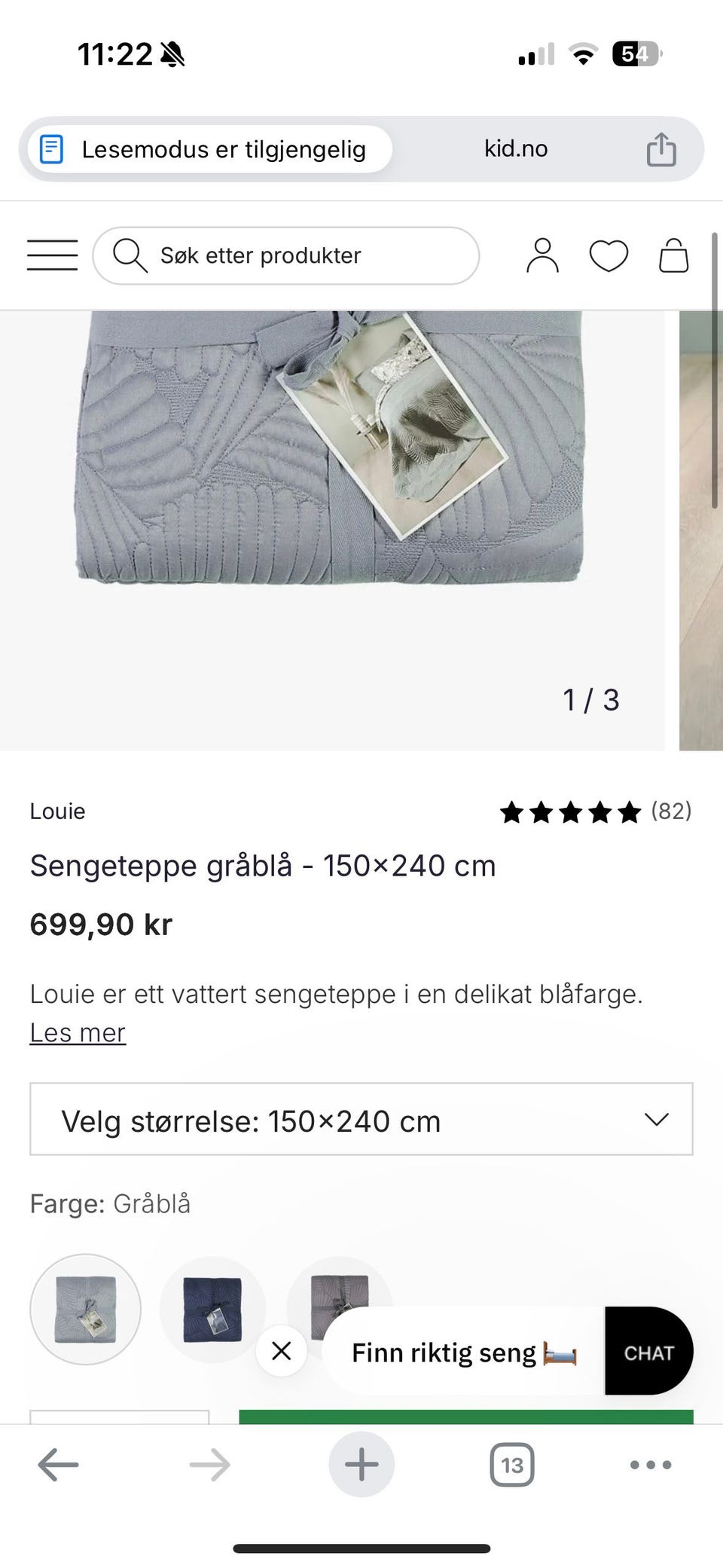Open the CHAT bubble
The width and height of the screenshot is (723, 1568).
pyautogui.click(x=648, y=1351)
